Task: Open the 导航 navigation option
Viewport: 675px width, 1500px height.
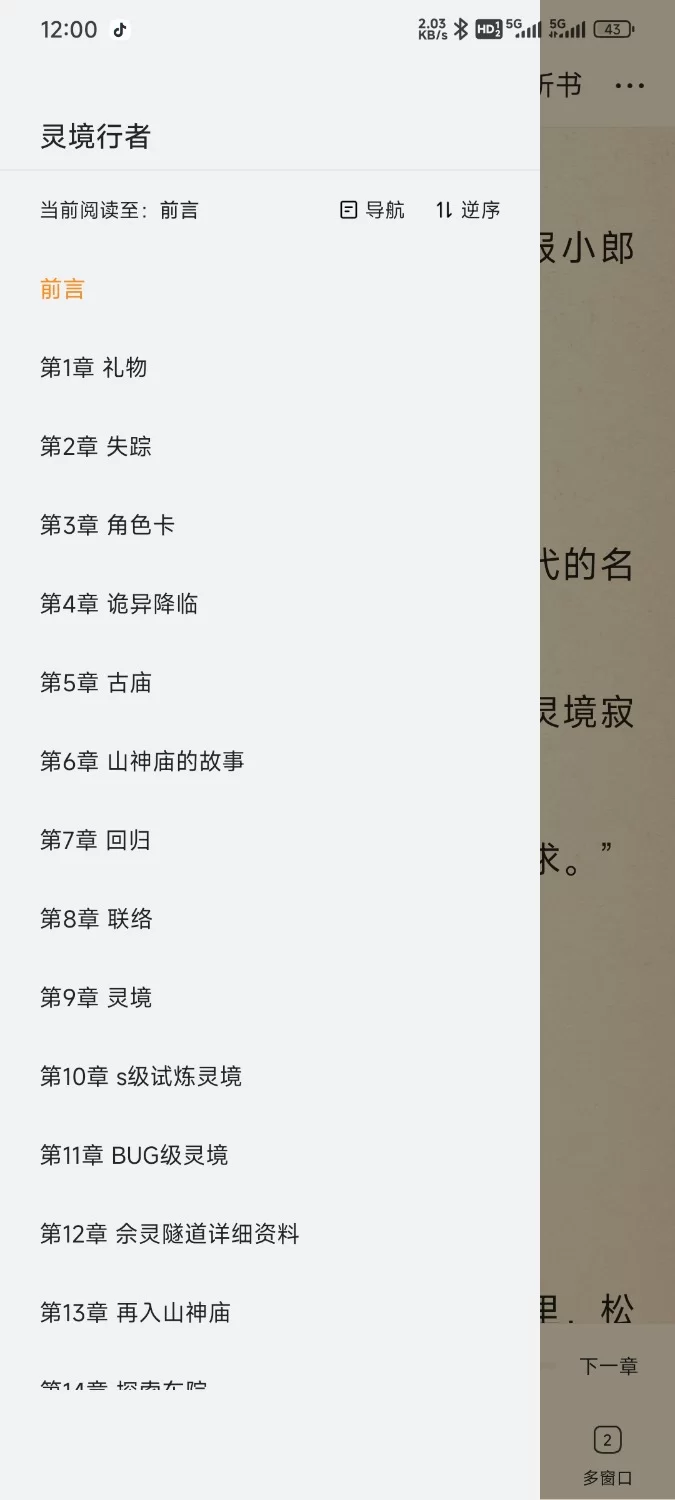Action: click(372, 210)
